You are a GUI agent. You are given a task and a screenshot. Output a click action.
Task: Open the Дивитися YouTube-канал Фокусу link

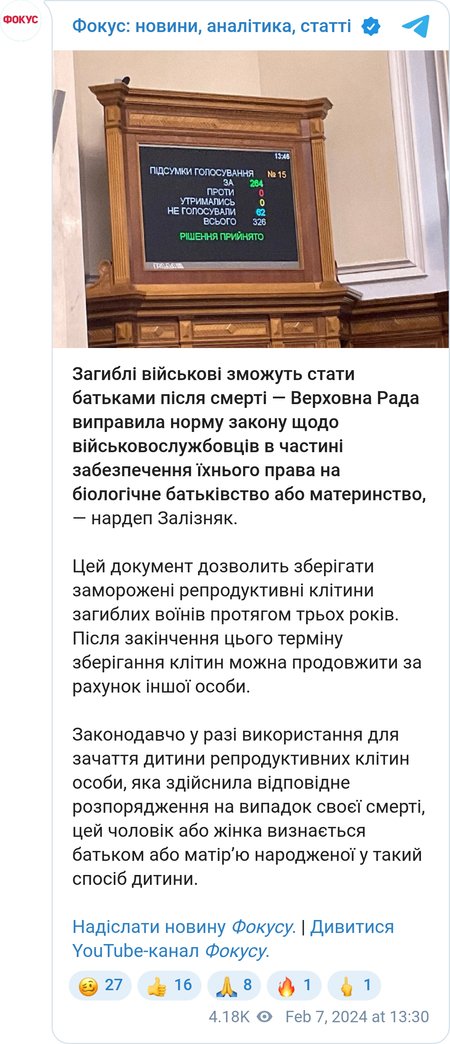[x=233, y=939]
